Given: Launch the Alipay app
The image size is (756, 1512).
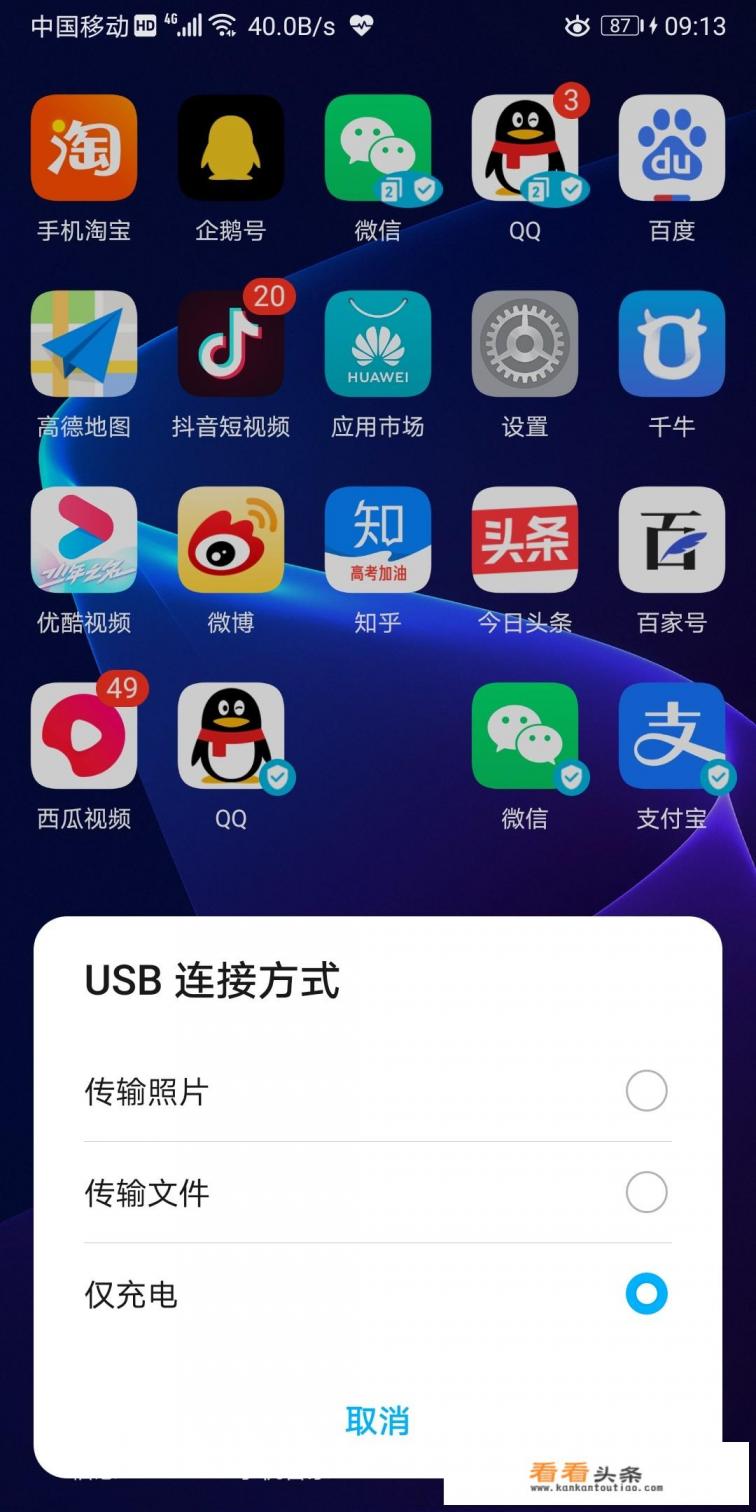Looking at the screenshot, I should click(672, 738).
